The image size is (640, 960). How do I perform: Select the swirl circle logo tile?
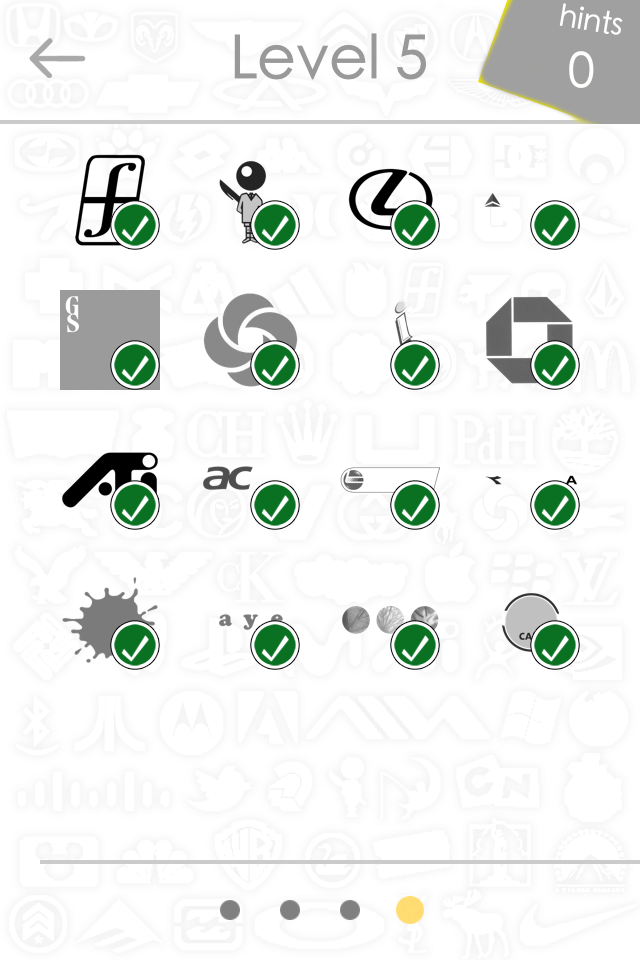coord(250,340)
